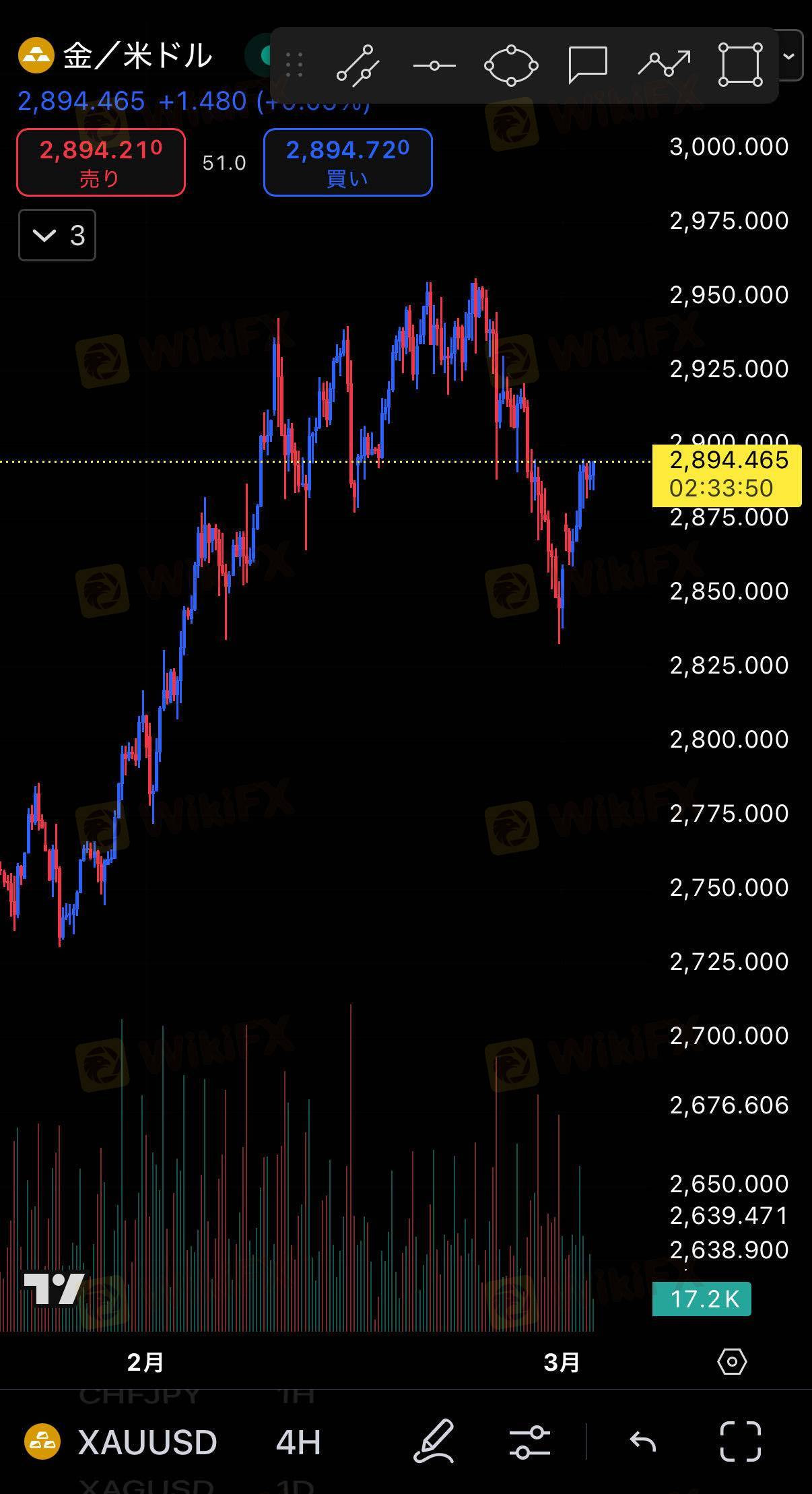The image size is (812, 1494).
Task: Tap the blue 買い buy button
Action: [x=347, y=162]
